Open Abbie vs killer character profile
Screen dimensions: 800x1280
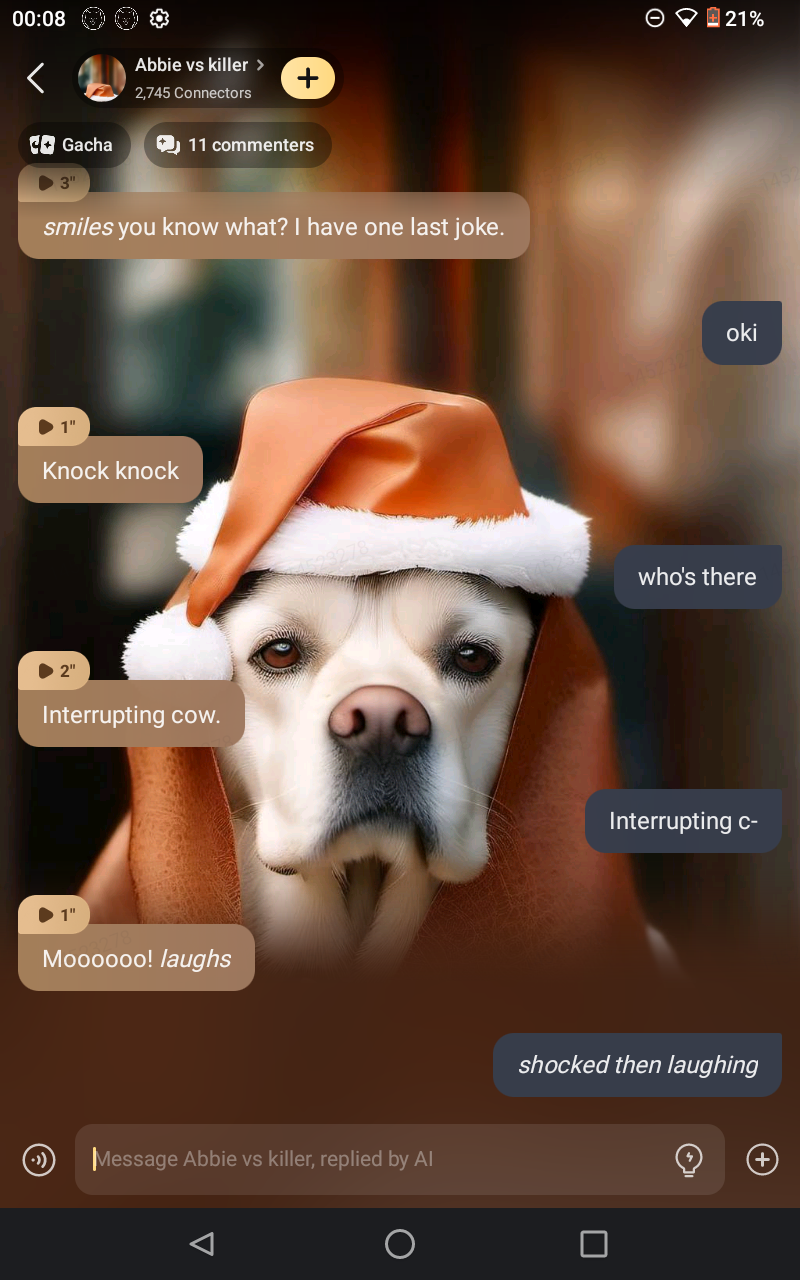point(190,77)
